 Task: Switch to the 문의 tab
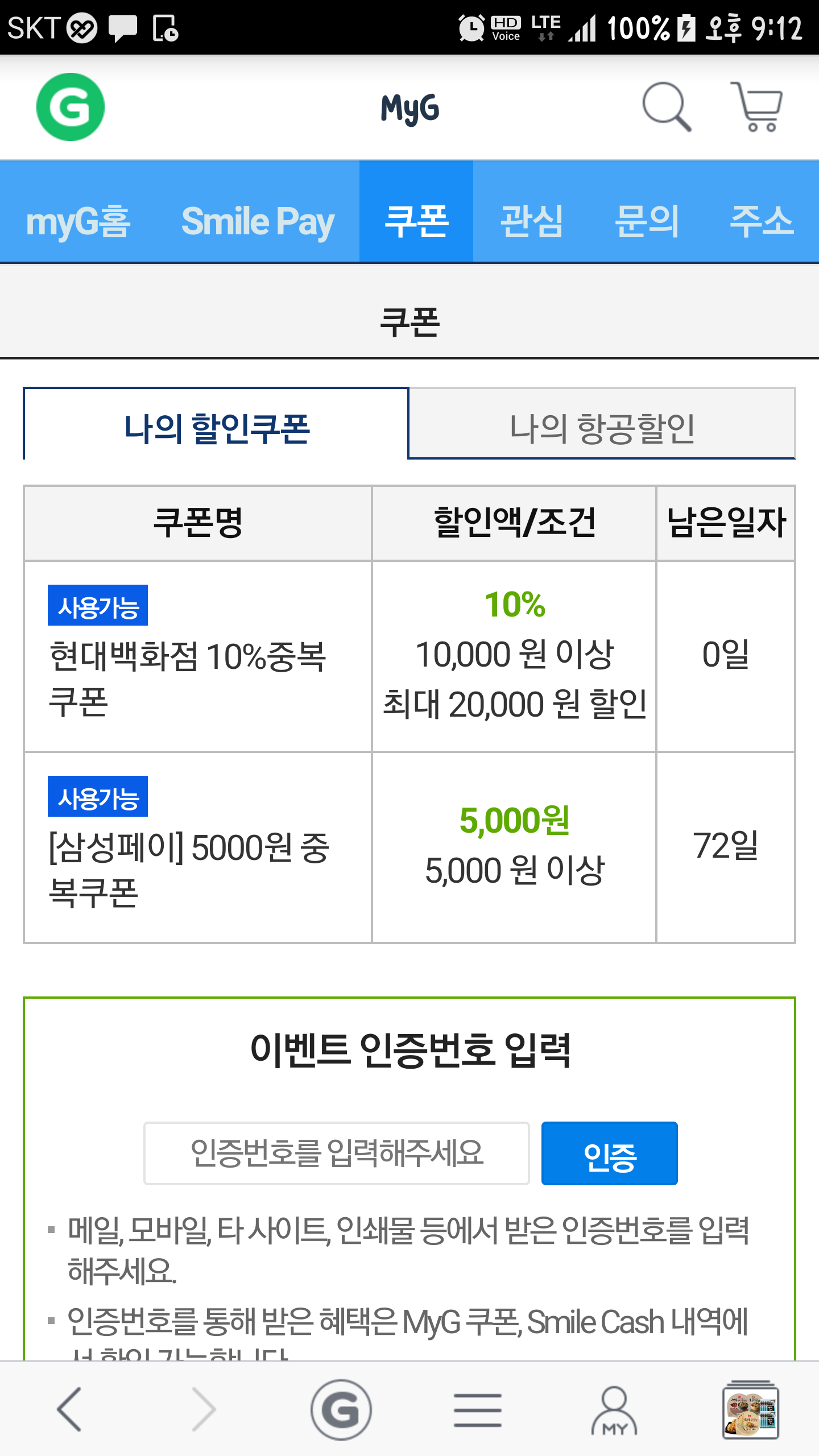(x=647, y=221)
